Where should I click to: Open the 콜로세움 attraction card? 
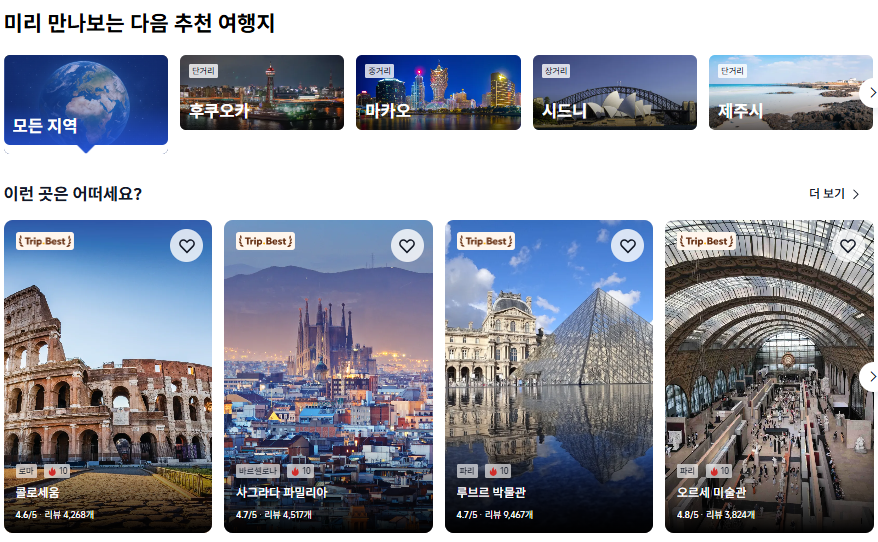tap(108, 380)
